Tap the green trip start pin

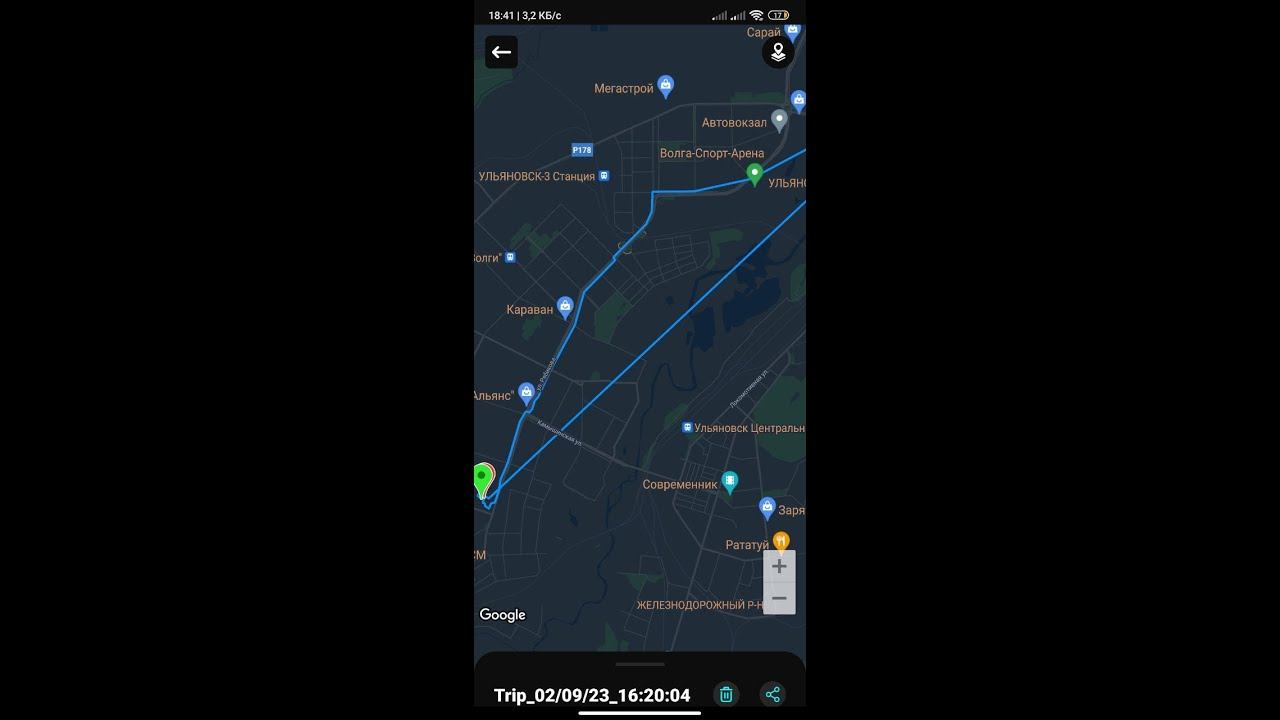pyautogui.click(x=483, y=479)
